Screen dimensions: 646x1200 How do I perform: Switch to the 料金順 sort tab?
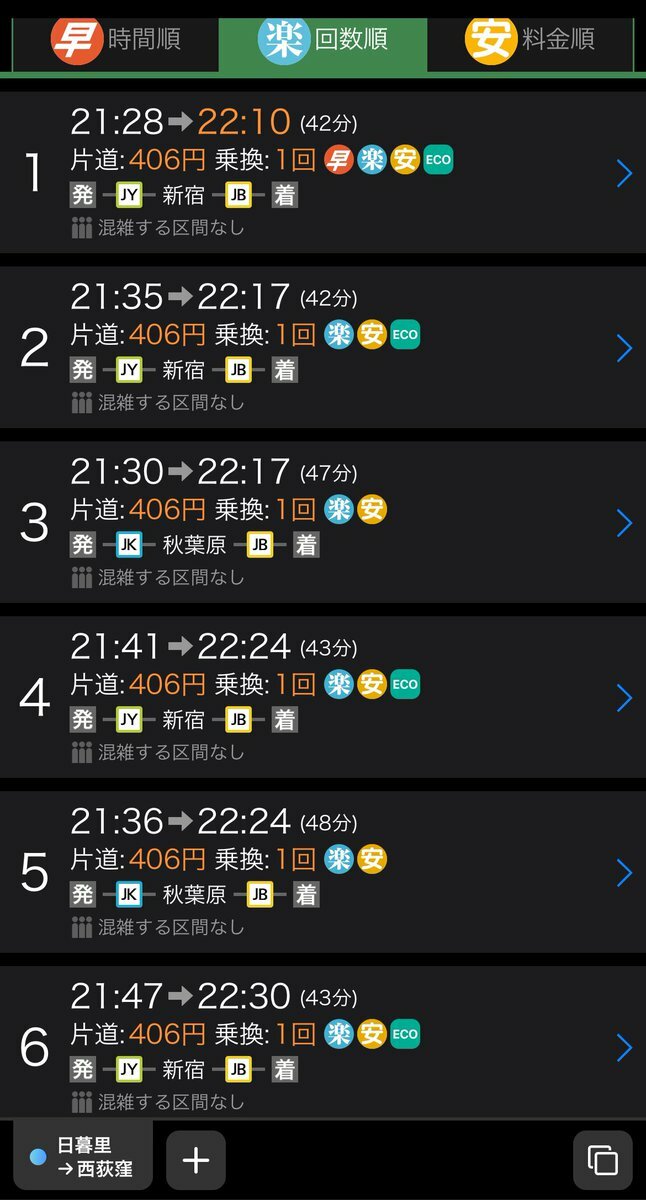click(530, 41)
